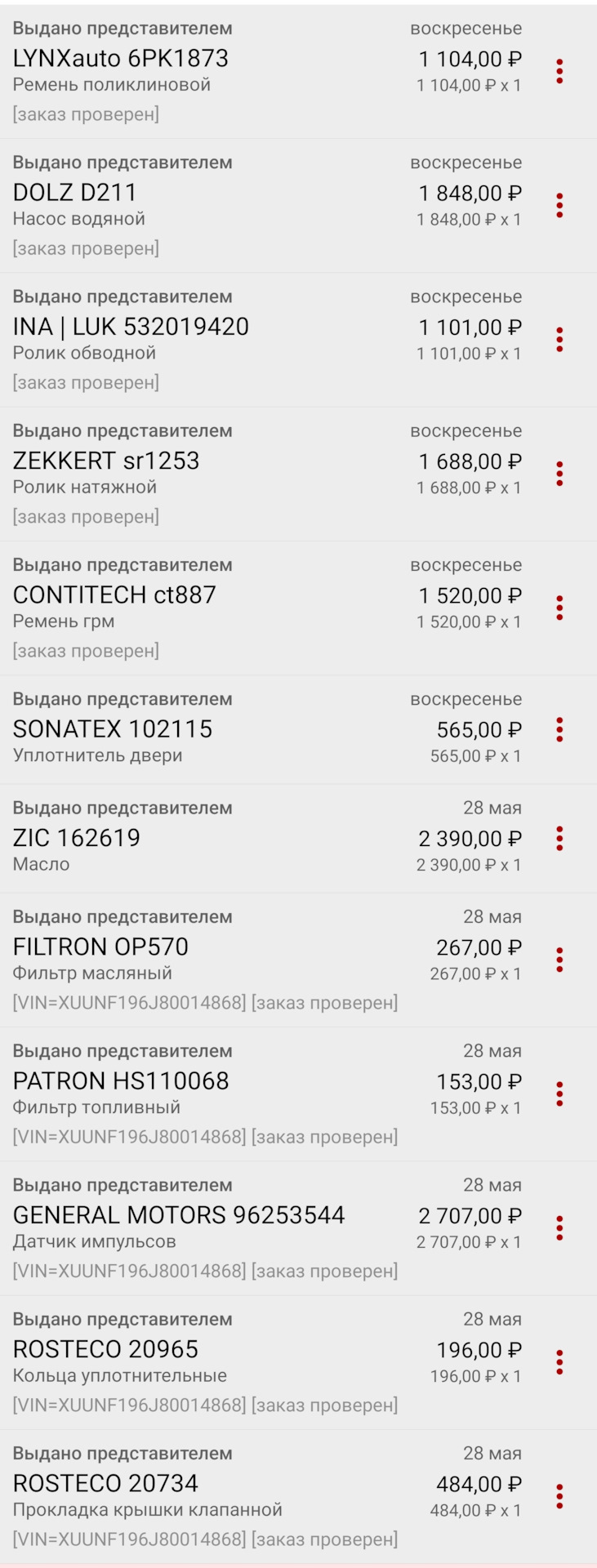Open the three-dot menu for SONATEX 102115

pos(559,730)
